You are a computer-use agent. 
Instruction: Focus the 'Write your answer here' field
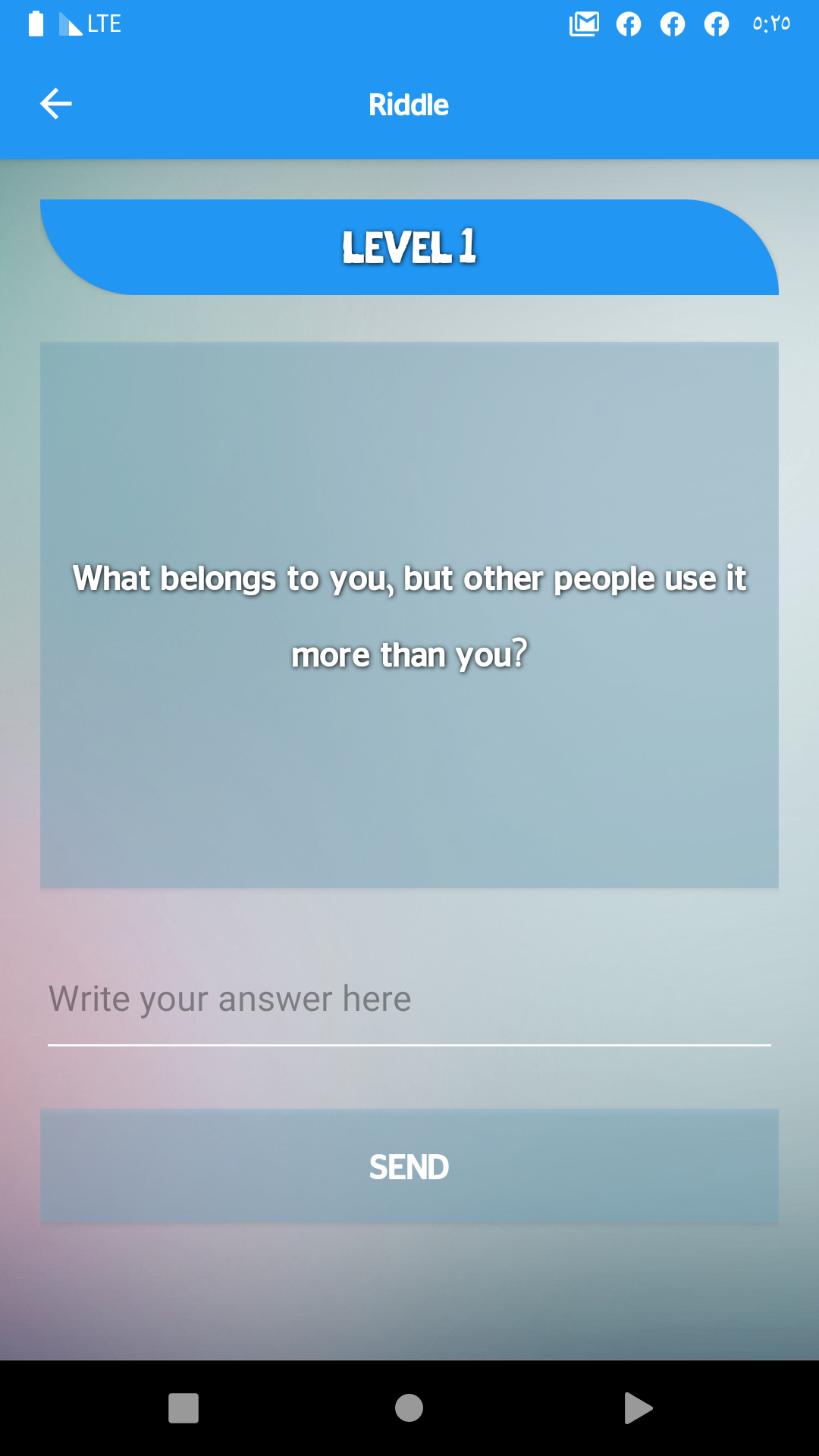409,999
